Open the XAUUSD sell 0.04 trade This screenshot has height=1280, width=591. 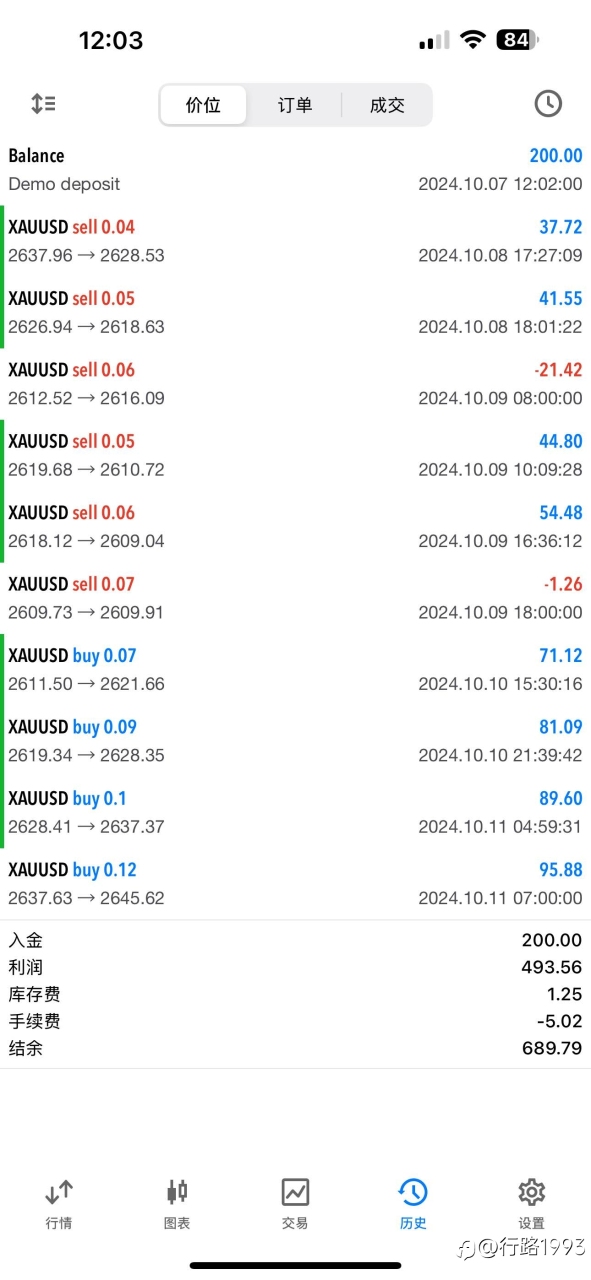[295, 241]
